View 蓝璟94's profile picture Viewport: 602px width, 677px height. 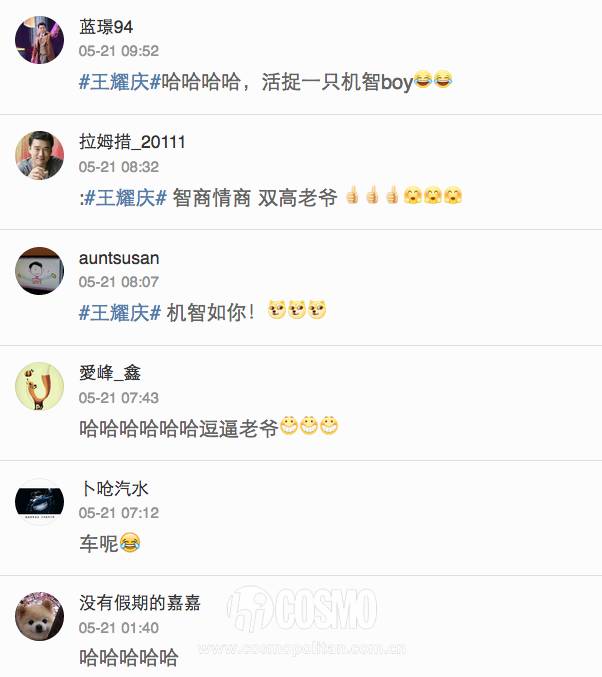[x=40, y=40]
